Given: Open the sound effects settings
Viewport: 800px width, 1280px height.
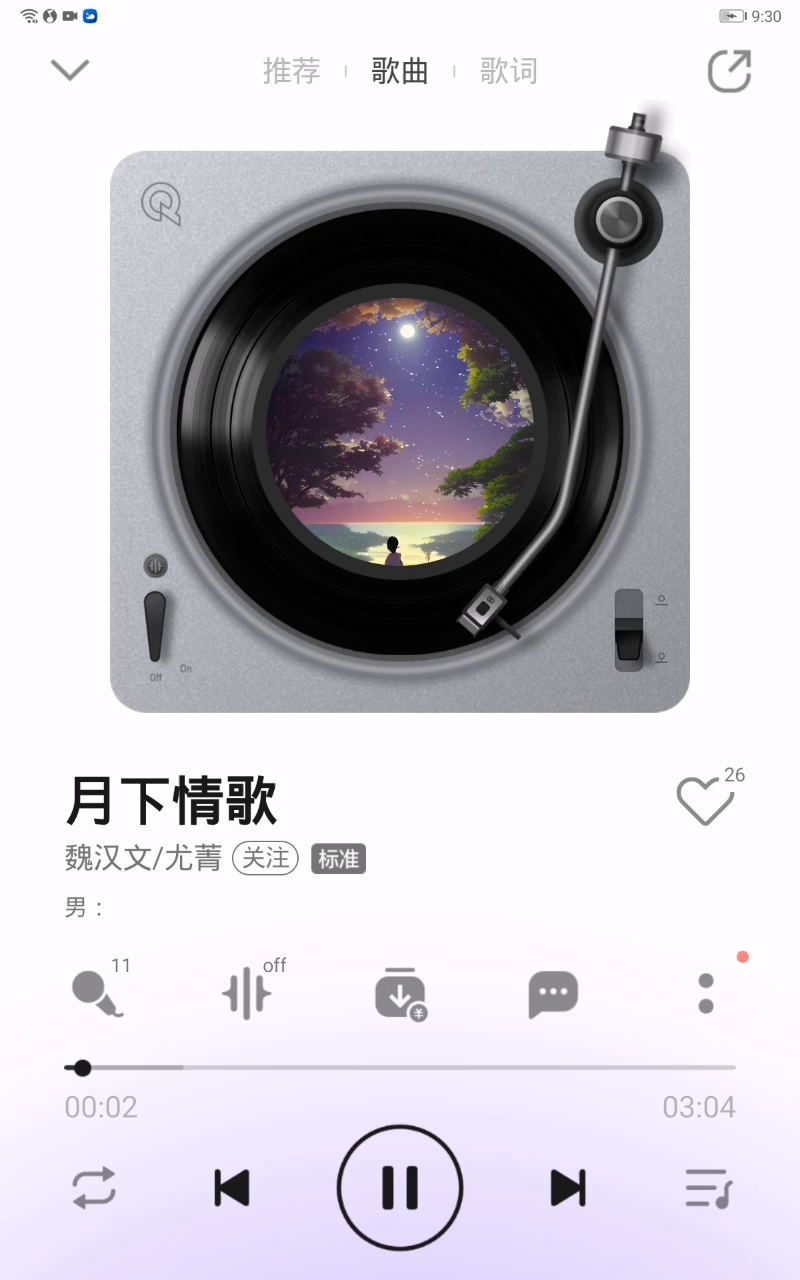Looking at the screenshot, I should [x=246, y=994].
